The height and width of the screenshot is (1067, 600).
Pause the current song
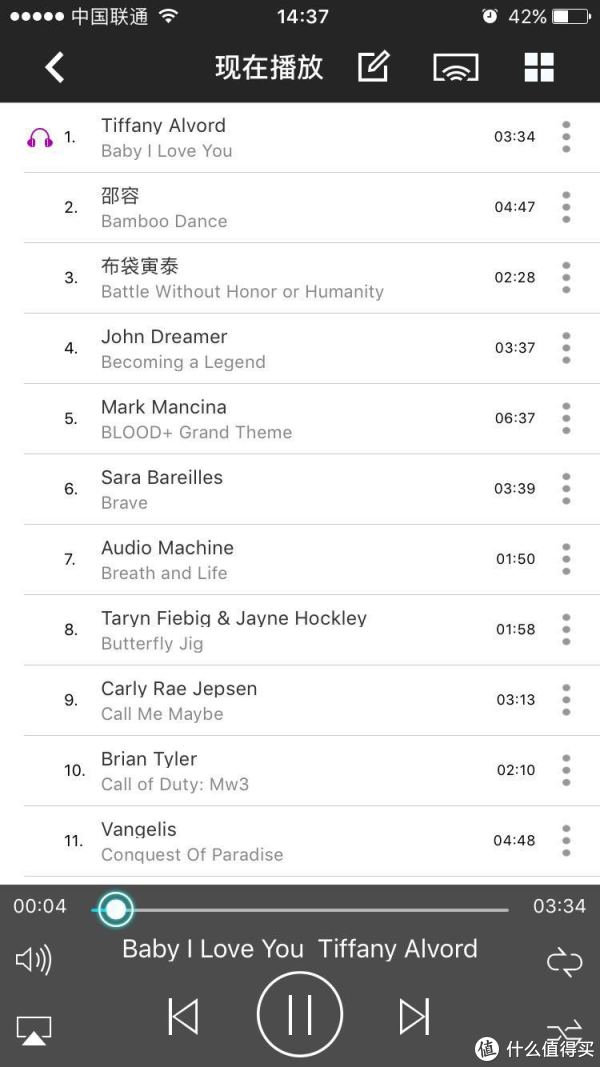[299, 1015]
